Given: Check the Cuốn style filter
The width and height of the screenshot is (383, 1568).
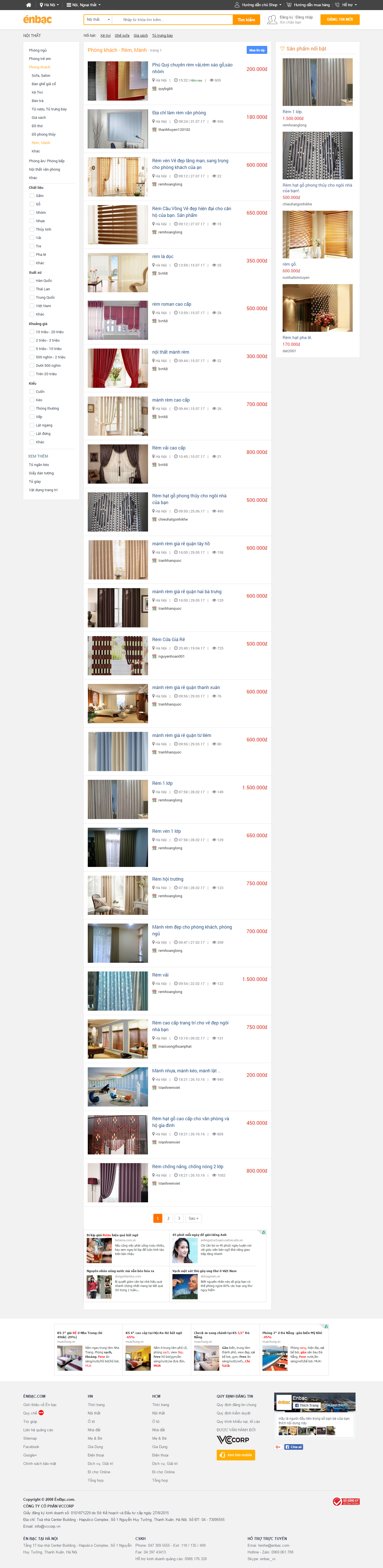Looking at the screenshot, I should (x=32, y=391).
